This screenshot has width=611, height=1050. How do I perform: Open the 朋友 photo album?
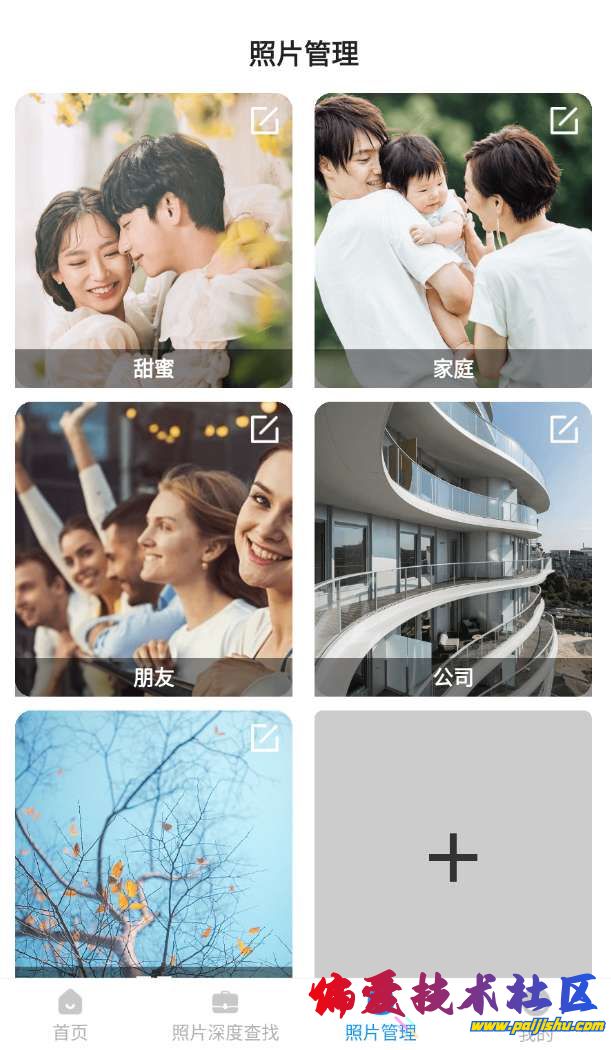click(153, 548)
